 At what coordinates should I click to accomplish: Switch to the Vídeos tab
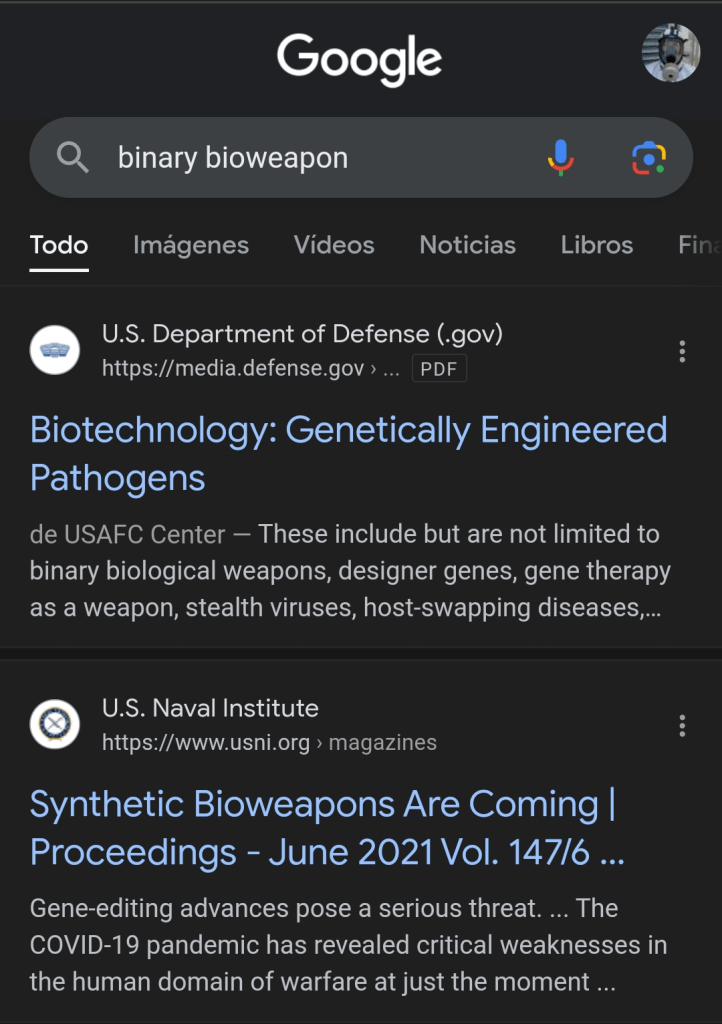click(334, 245)
